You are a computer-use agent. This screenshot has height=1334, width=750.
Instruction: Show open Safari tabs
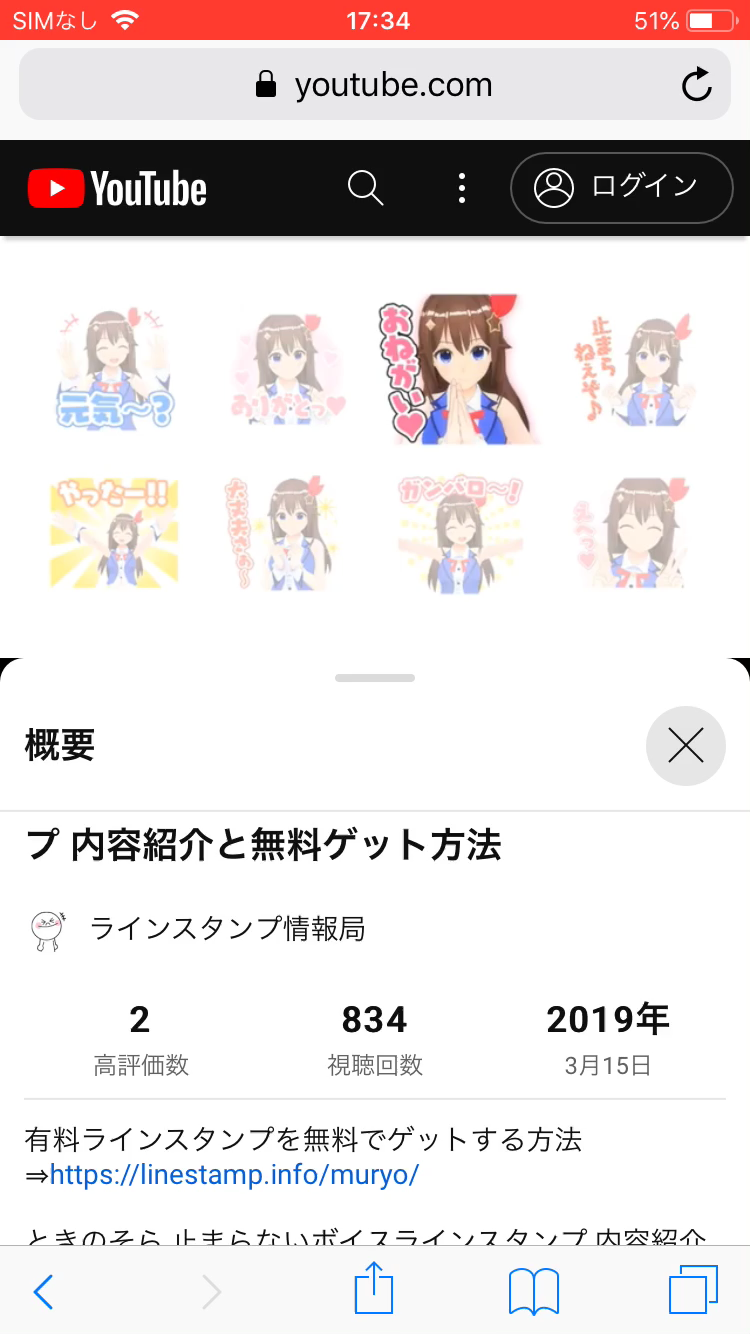pyautogui.click(x=693, y=1290)
